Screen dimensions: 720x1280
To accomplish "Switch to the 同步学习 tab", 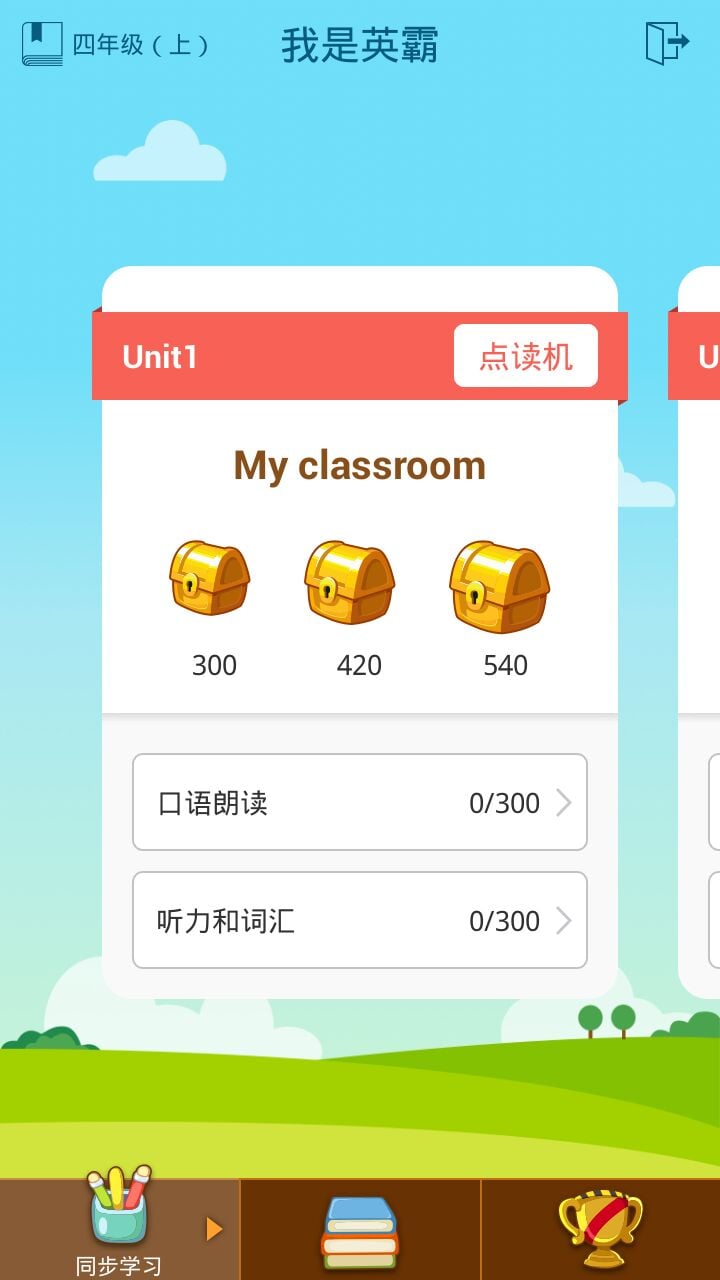I will coord(120,1230).
